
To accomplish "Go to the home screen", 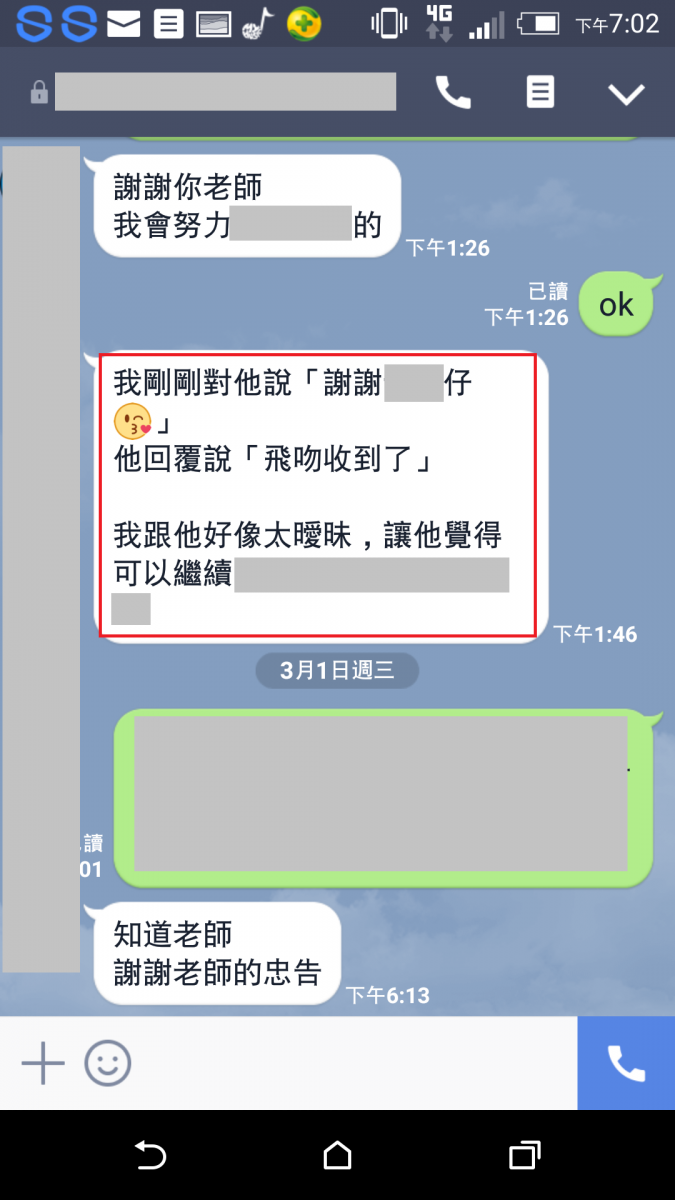I will 337,1156.
